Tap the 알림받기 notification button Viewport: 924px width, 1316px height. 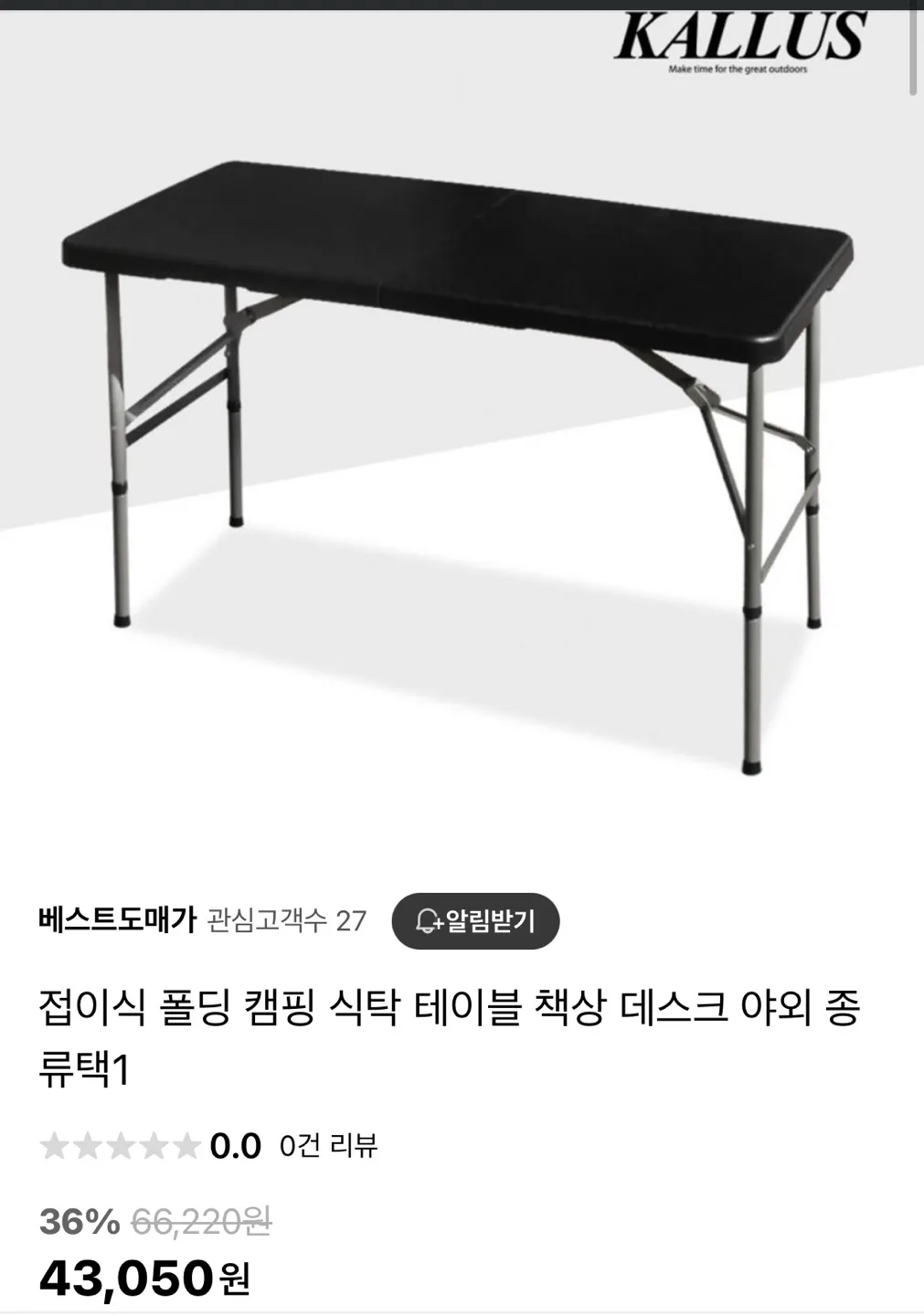(x=475, y=920)
